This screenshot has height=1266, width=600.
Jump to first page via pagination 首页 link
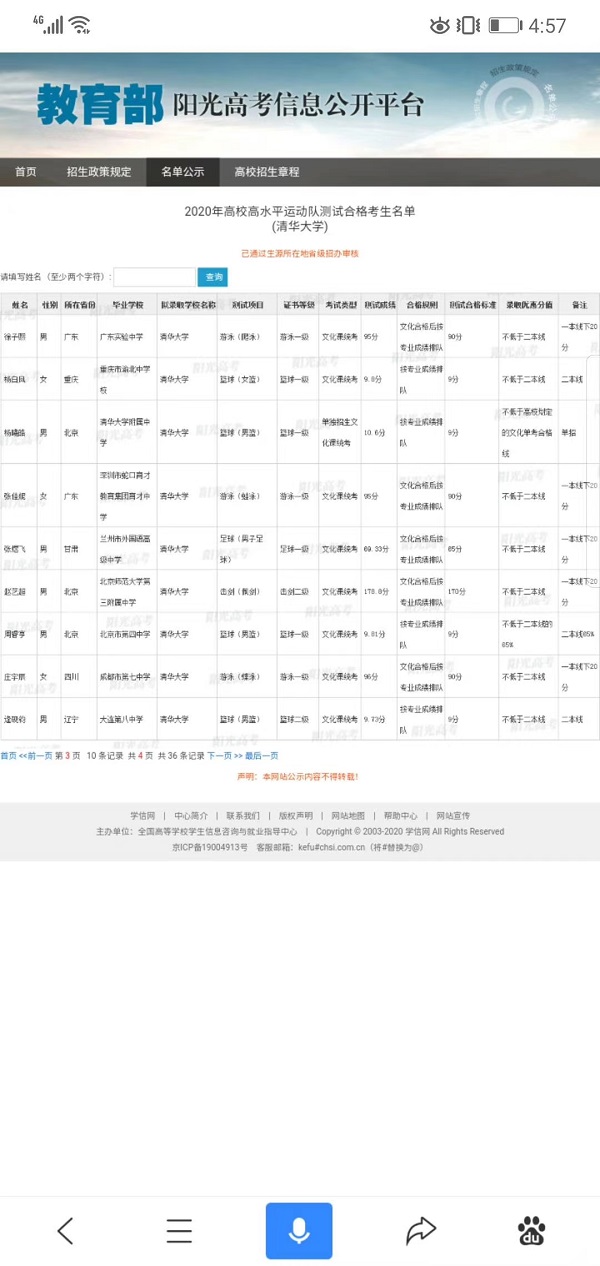pyautogui.click(x=8, y=756)
